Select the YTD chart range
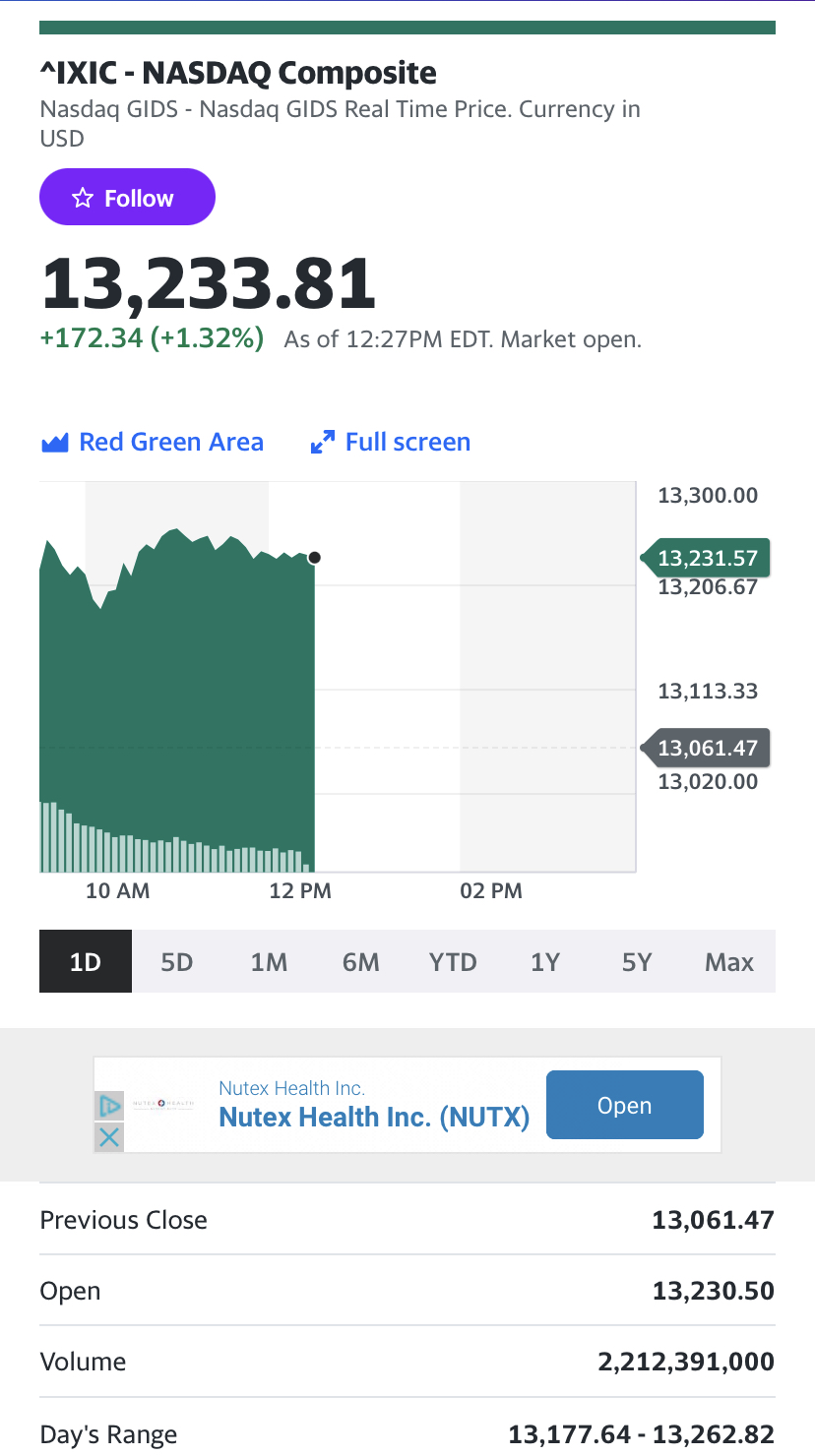This screenshot has height=1456, width=815. point(453,961)
